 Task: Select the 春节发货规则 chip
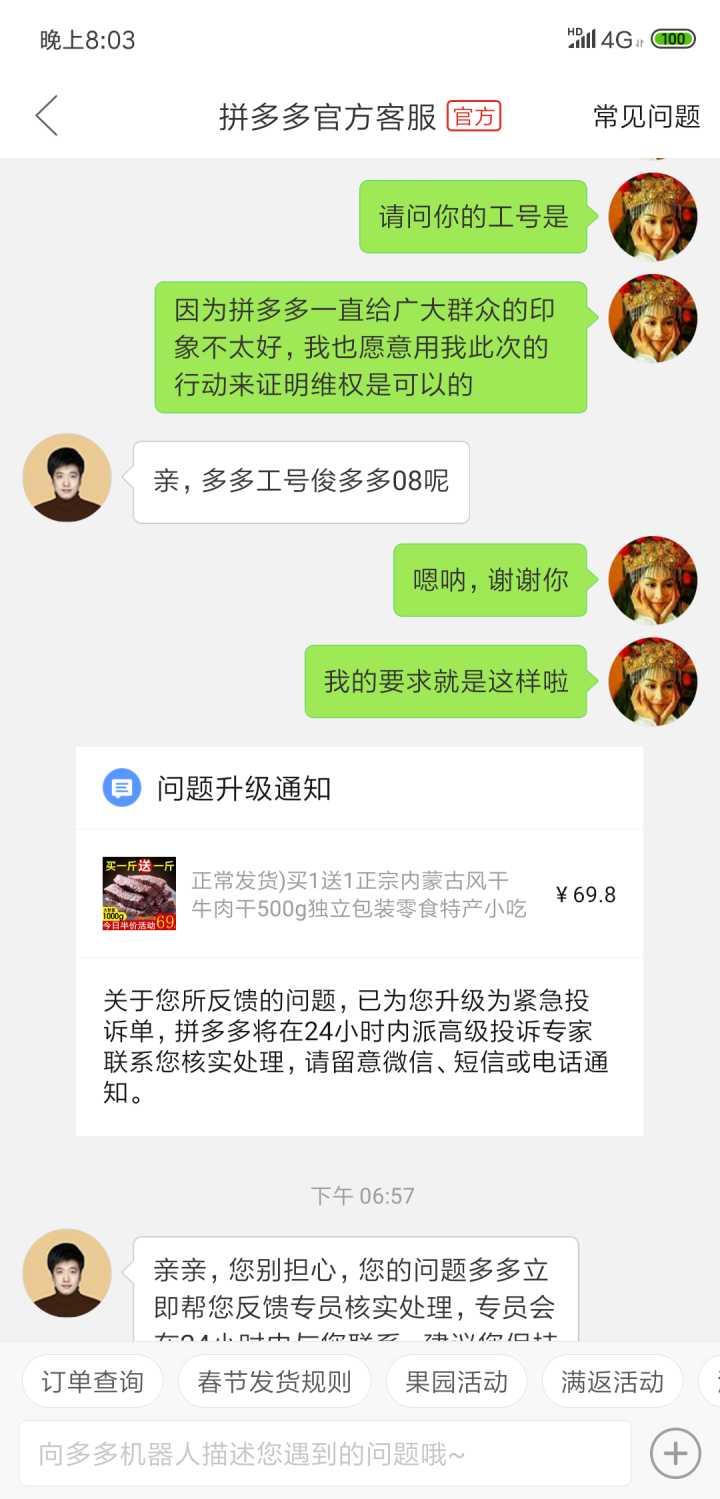[x=274, y=1382]
